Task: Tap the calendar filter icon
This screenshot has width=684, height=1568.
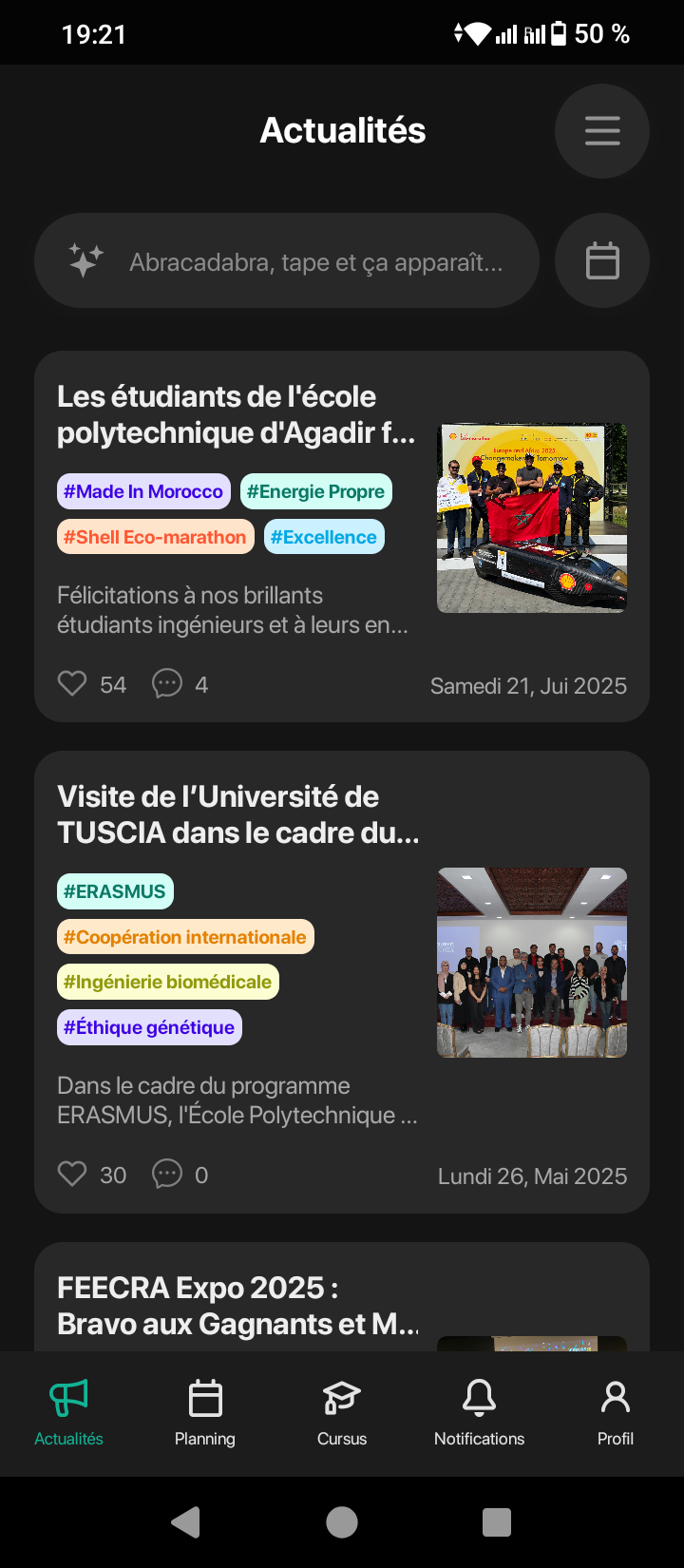Action: click(602, 260)
